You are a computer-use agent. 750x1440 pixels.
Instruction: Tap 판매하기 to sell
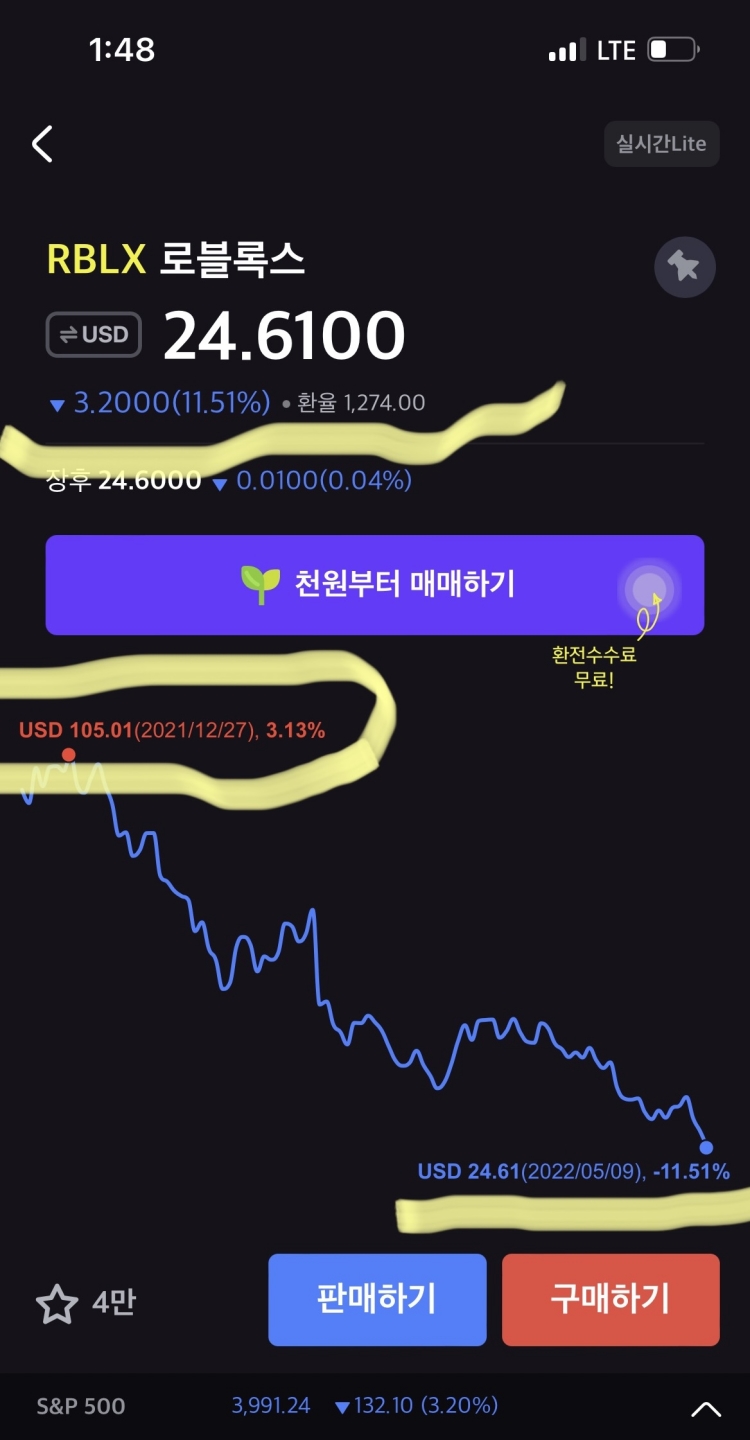pyautogui.click(x=377, y=1300)
